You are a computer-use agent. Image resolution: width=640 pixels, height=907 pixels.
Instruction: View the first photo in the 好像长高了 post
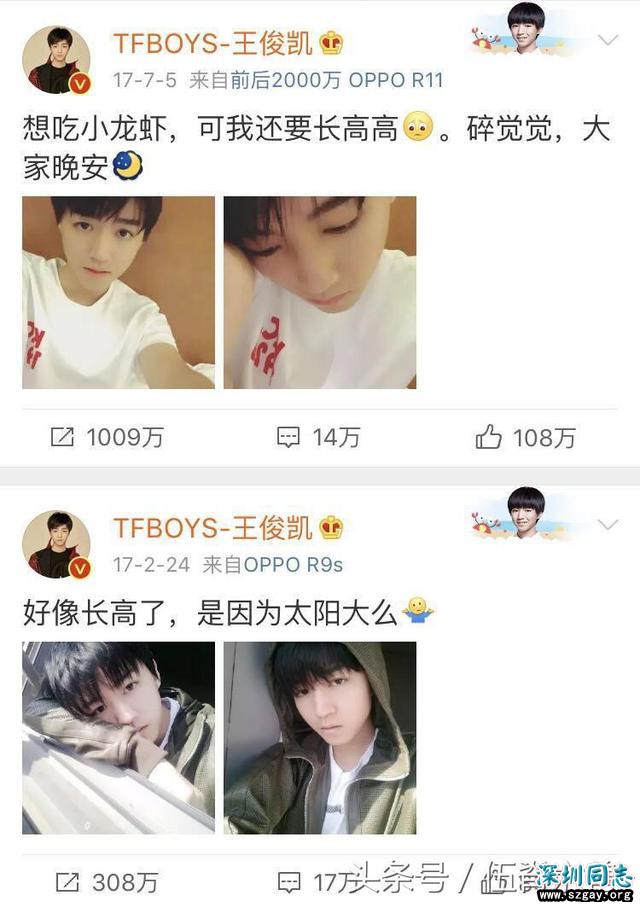118,737
